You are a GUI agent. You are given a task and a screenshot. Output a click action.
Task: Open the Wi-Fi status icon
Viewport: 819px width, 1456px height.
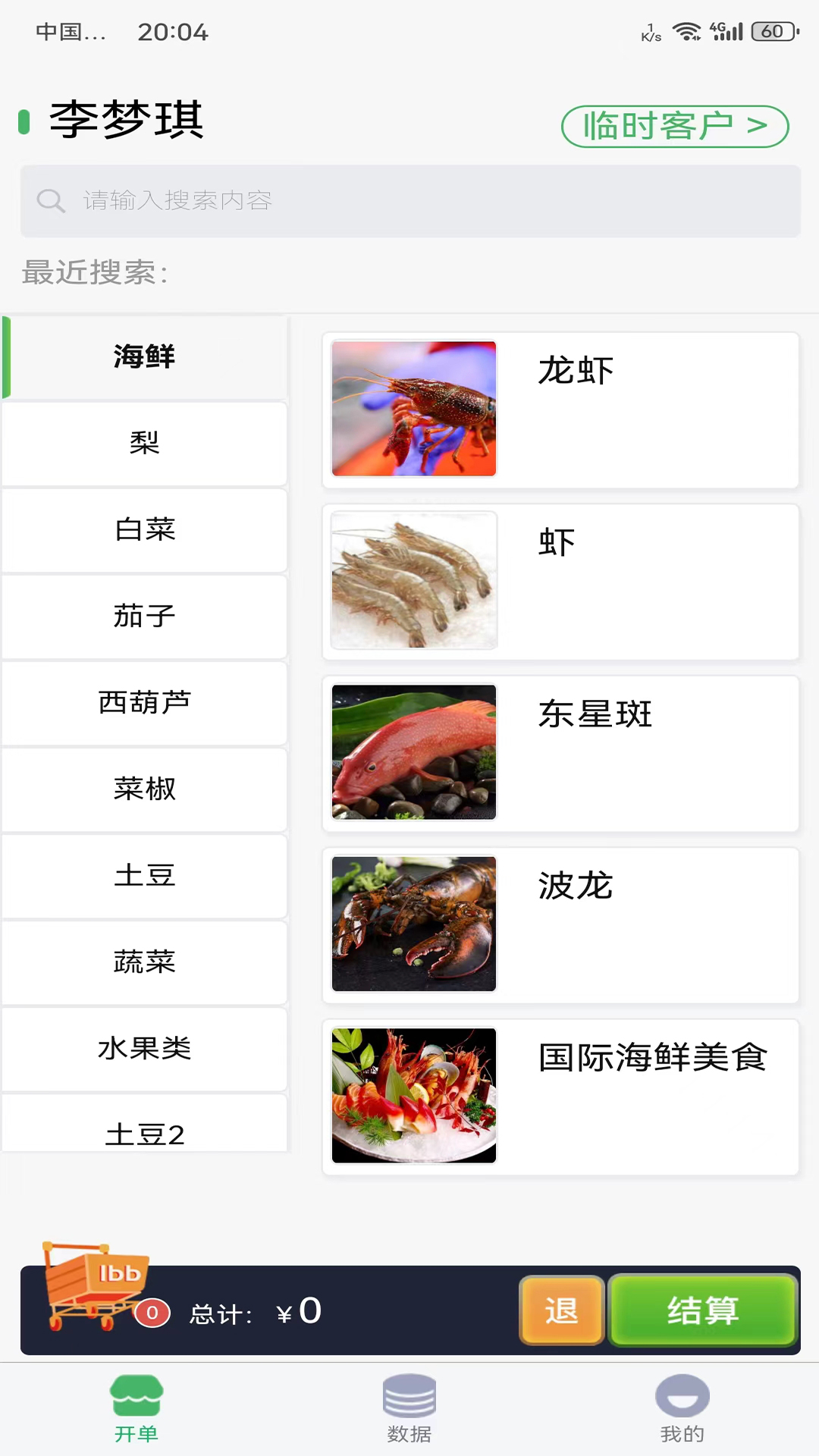(x=689, y=30)
